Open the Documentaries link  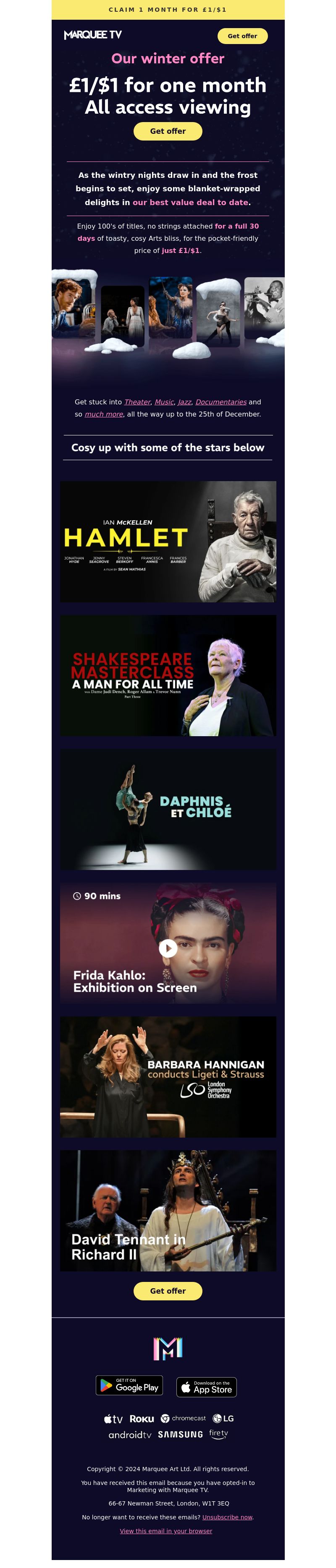[221, 402]
